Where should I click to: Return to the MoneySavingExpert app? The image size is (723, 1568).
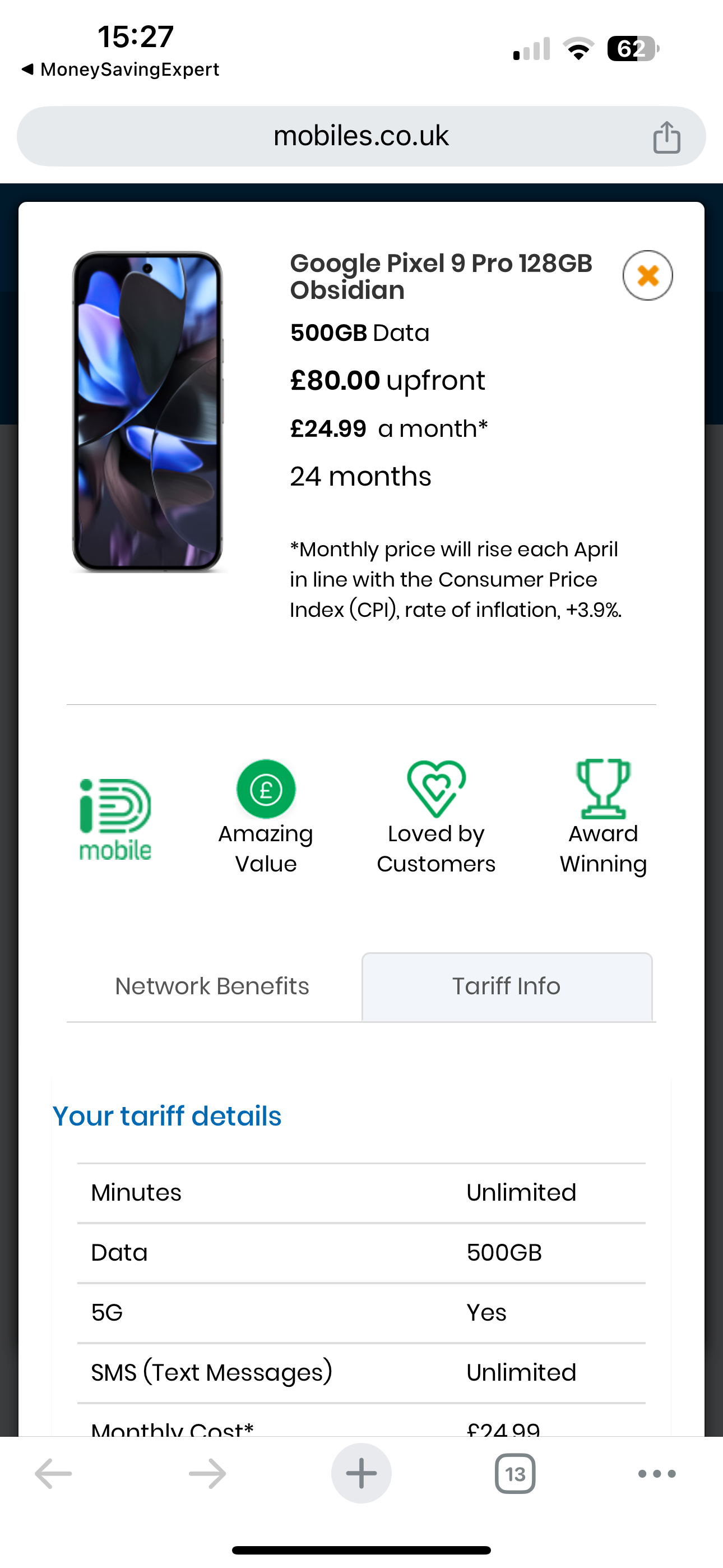point(121,70)
